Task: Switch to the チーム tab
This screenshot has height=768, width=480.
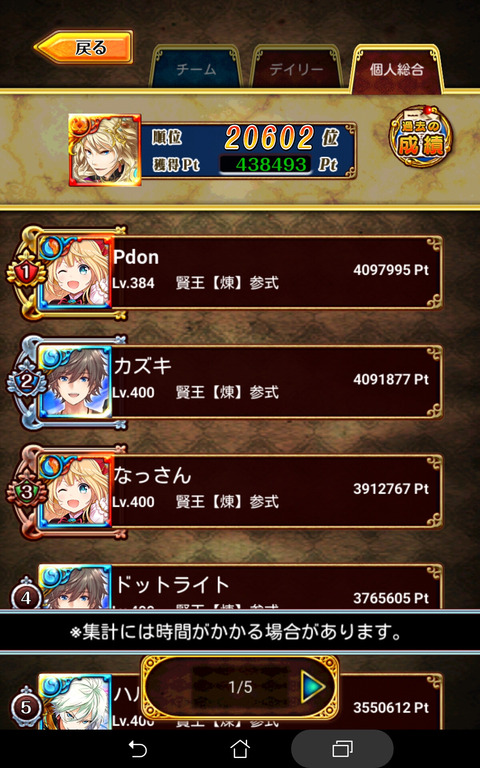Action: (x=195, y=68)
